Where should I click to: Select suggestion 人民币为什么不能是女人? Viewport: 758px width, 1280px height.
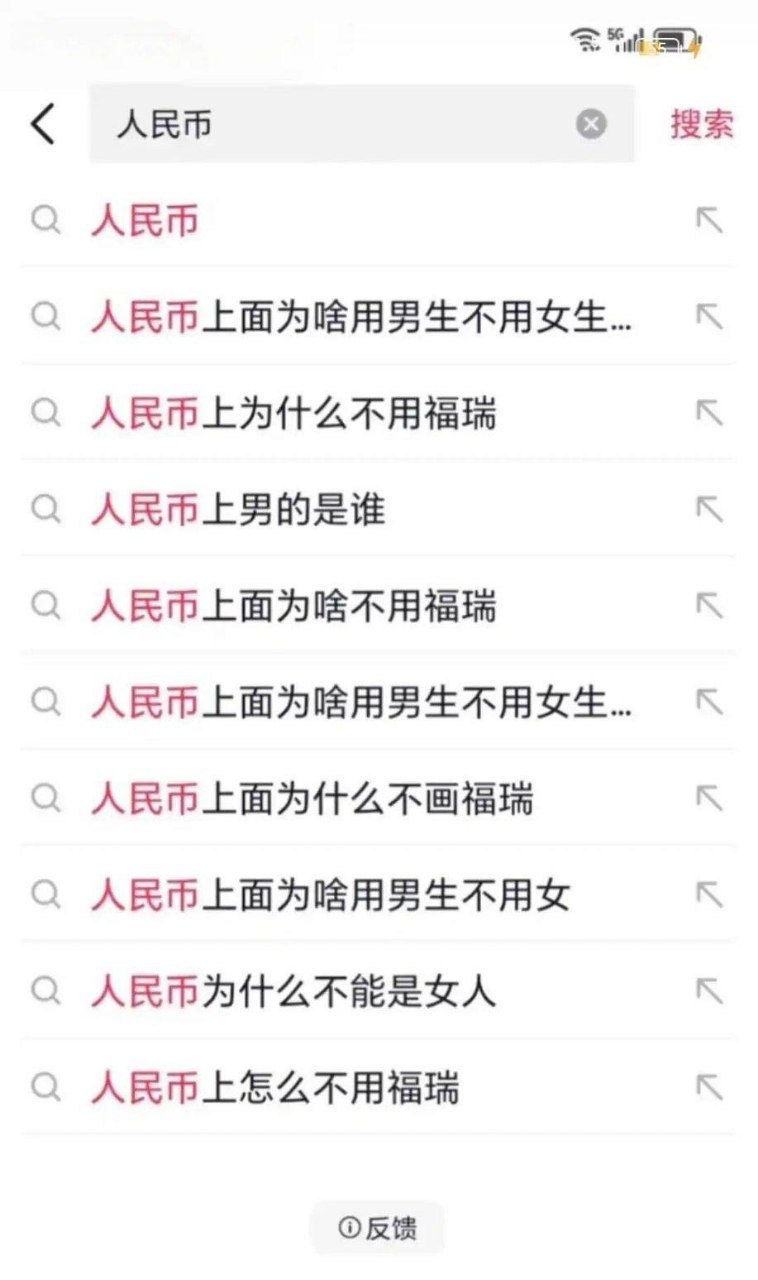coord(378,990)
